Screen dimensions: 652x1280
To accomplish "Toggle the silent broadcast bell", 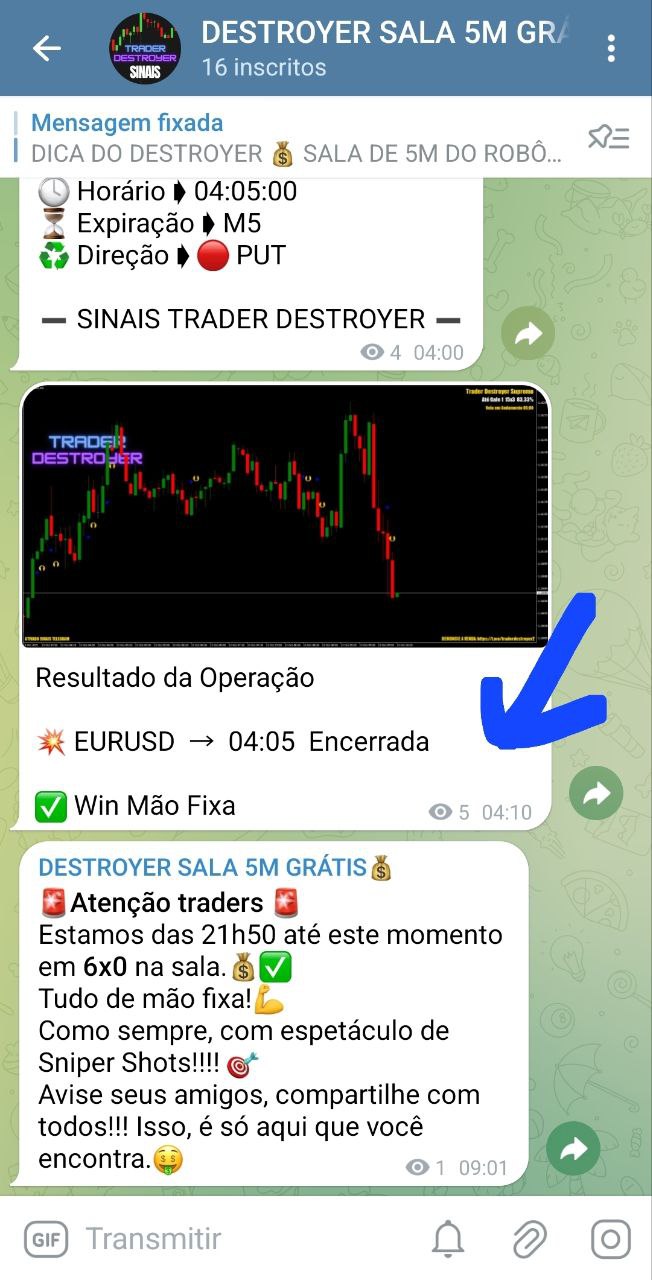I will [x=448, y=1240].
